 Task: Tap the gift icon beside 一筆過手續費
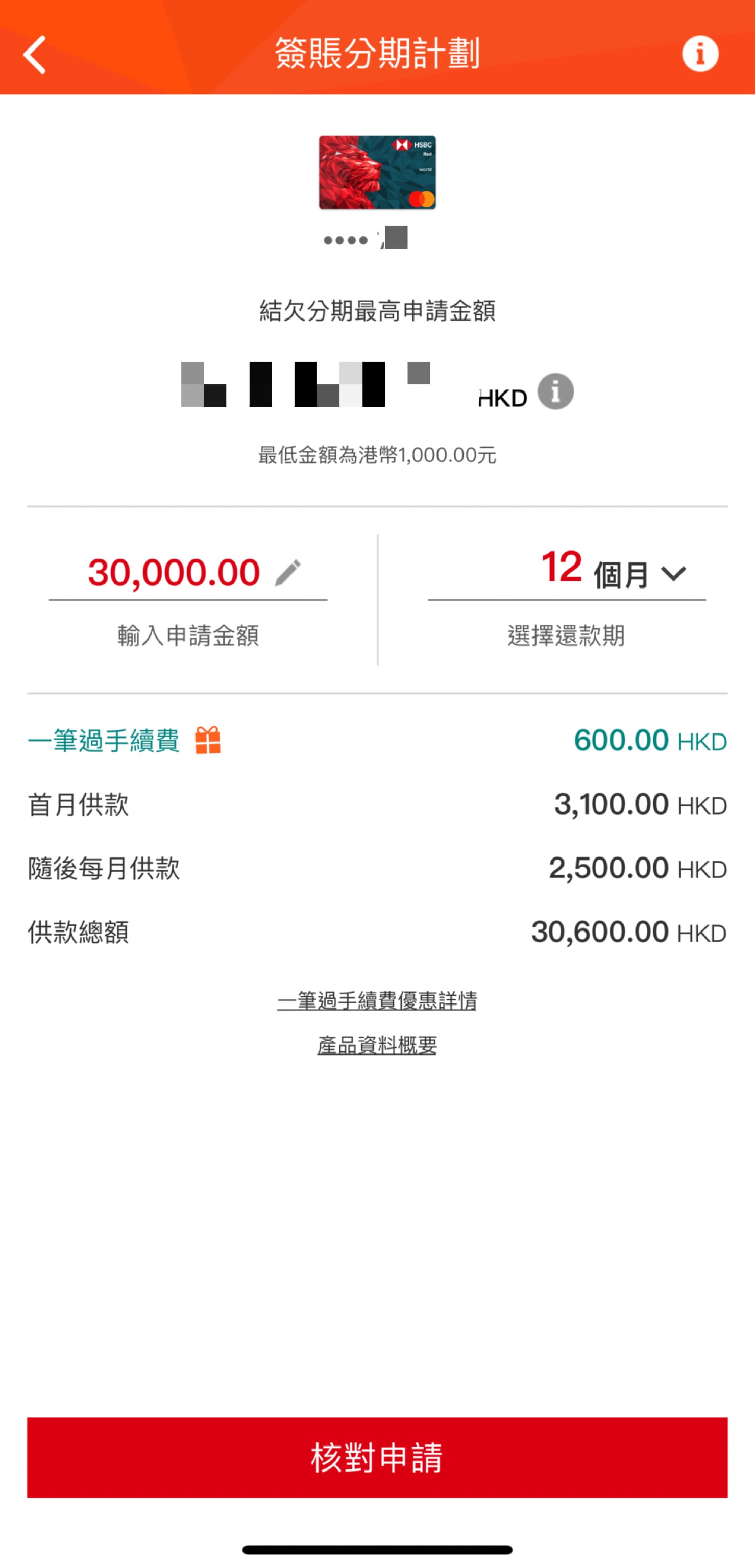click(x=208, y=741)
